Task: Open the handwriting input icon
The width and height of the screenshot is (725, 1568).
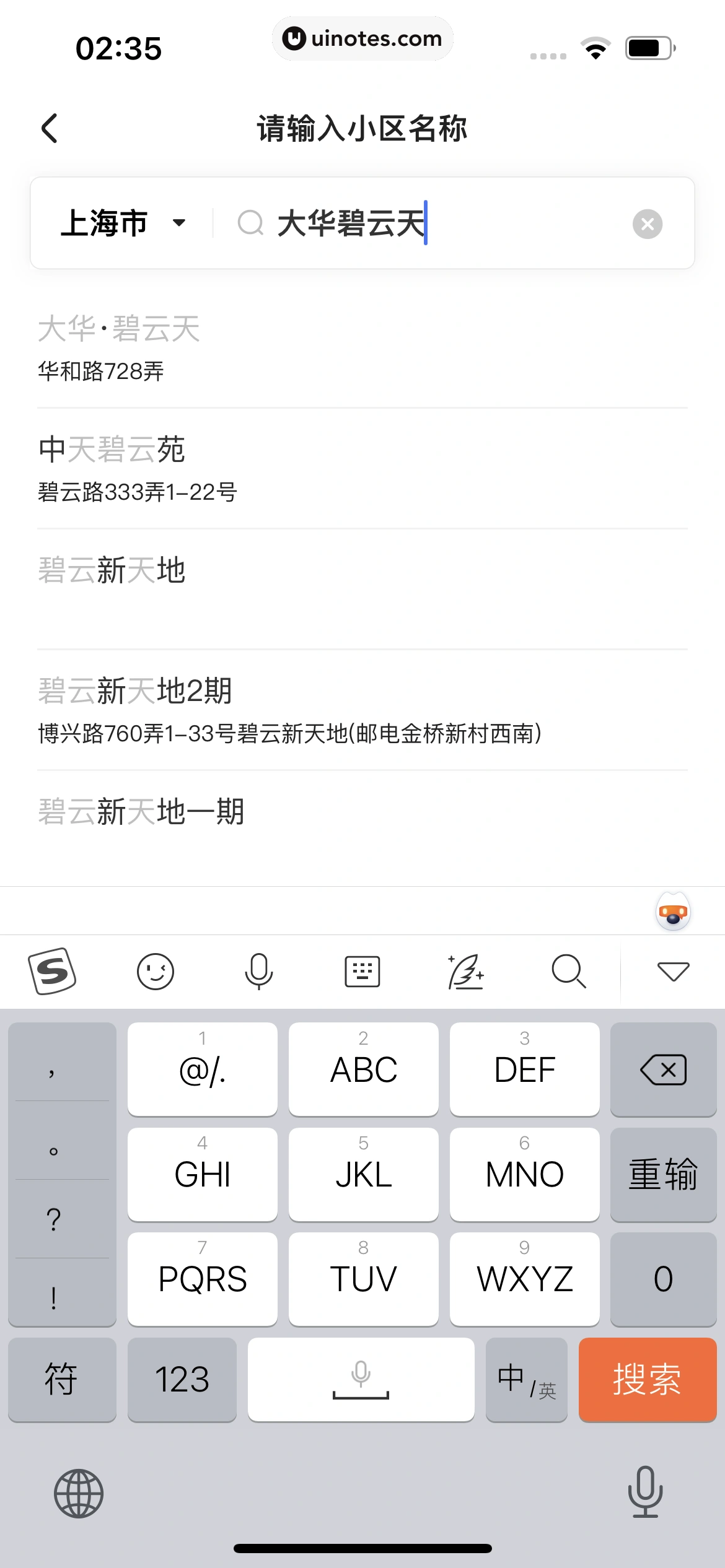Action: pos(466,970)
